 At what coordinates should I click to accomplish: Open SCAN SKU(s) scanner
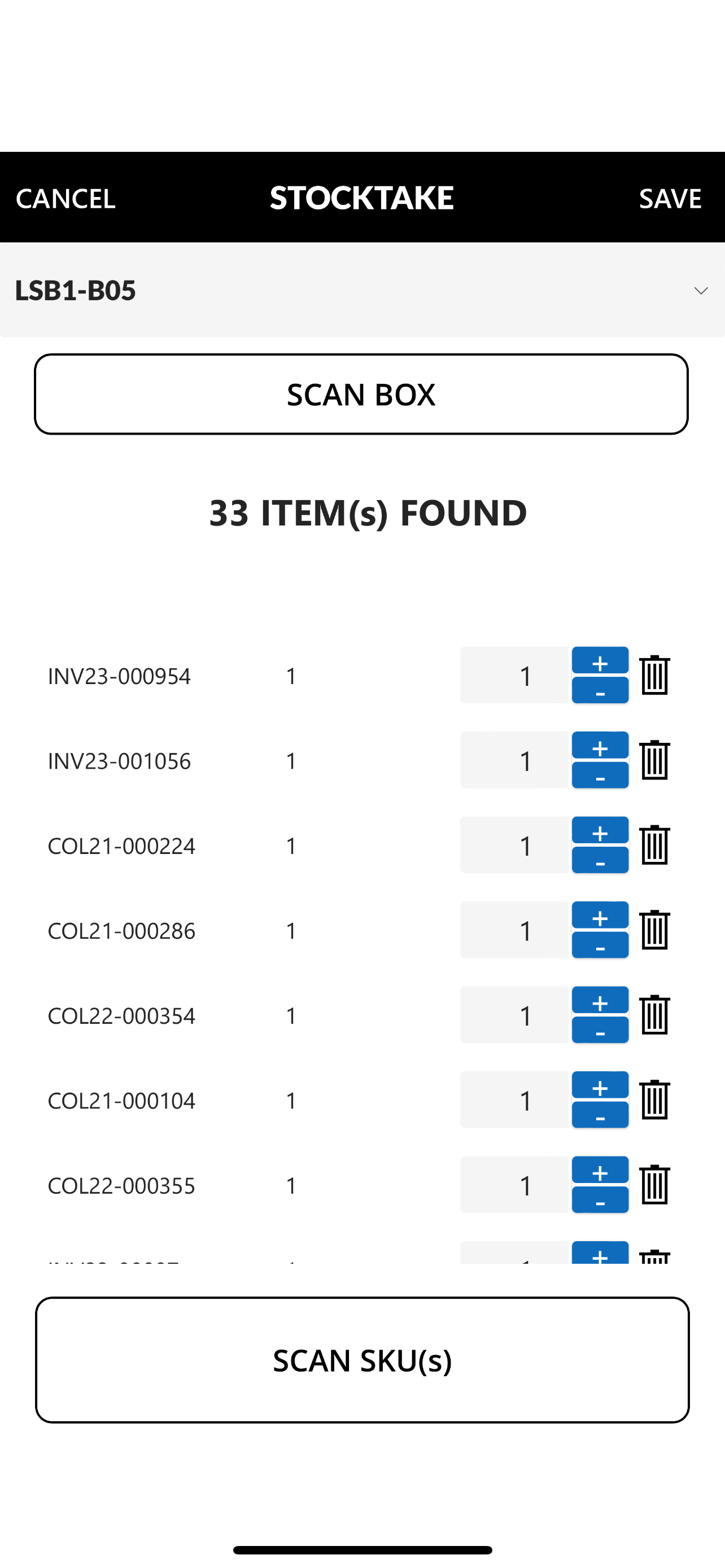pos(362,1360)
